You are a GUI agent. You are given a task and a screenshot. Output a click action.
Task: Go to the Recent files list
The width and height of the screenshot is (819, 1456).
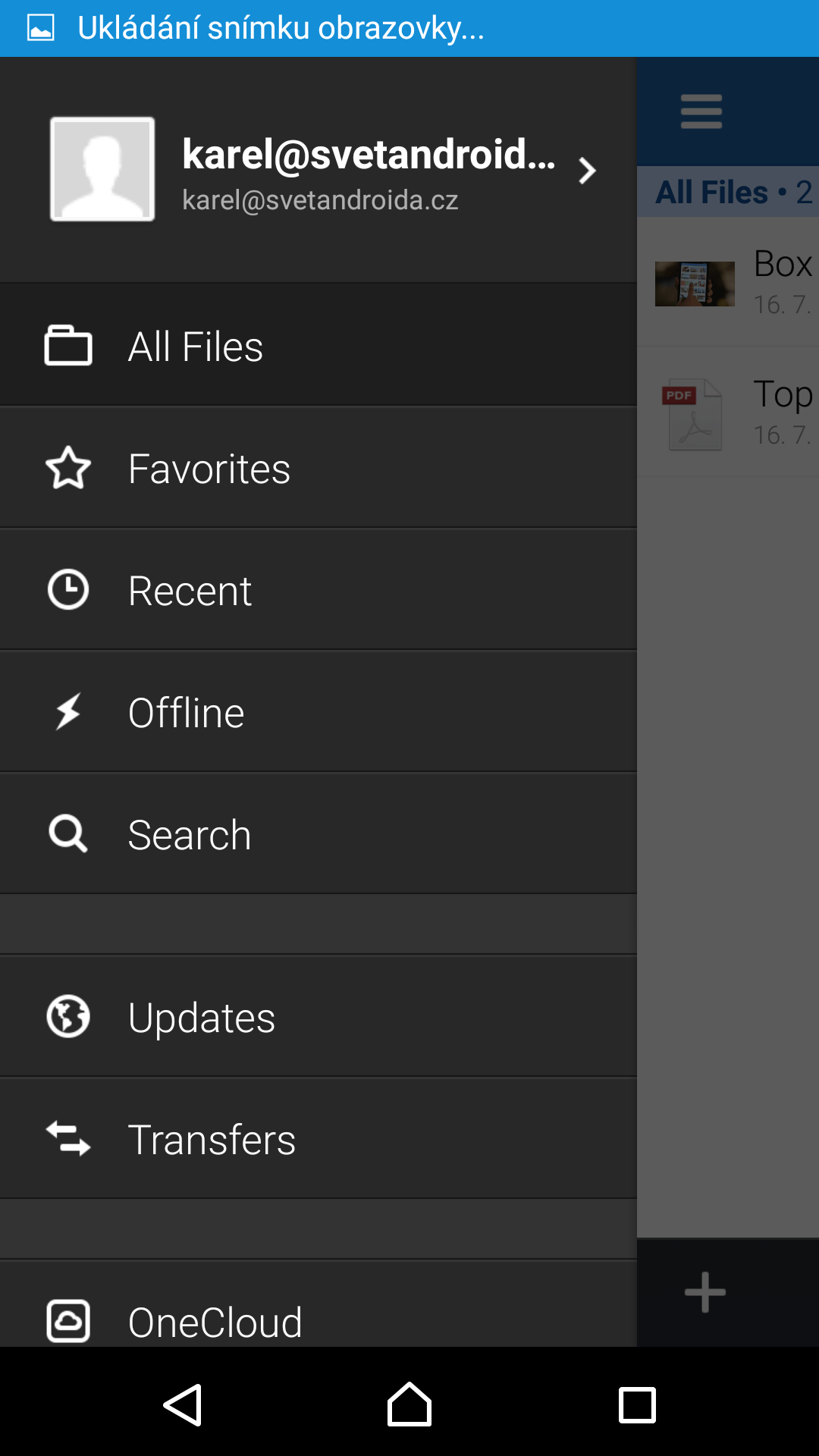tap(318, 590)
